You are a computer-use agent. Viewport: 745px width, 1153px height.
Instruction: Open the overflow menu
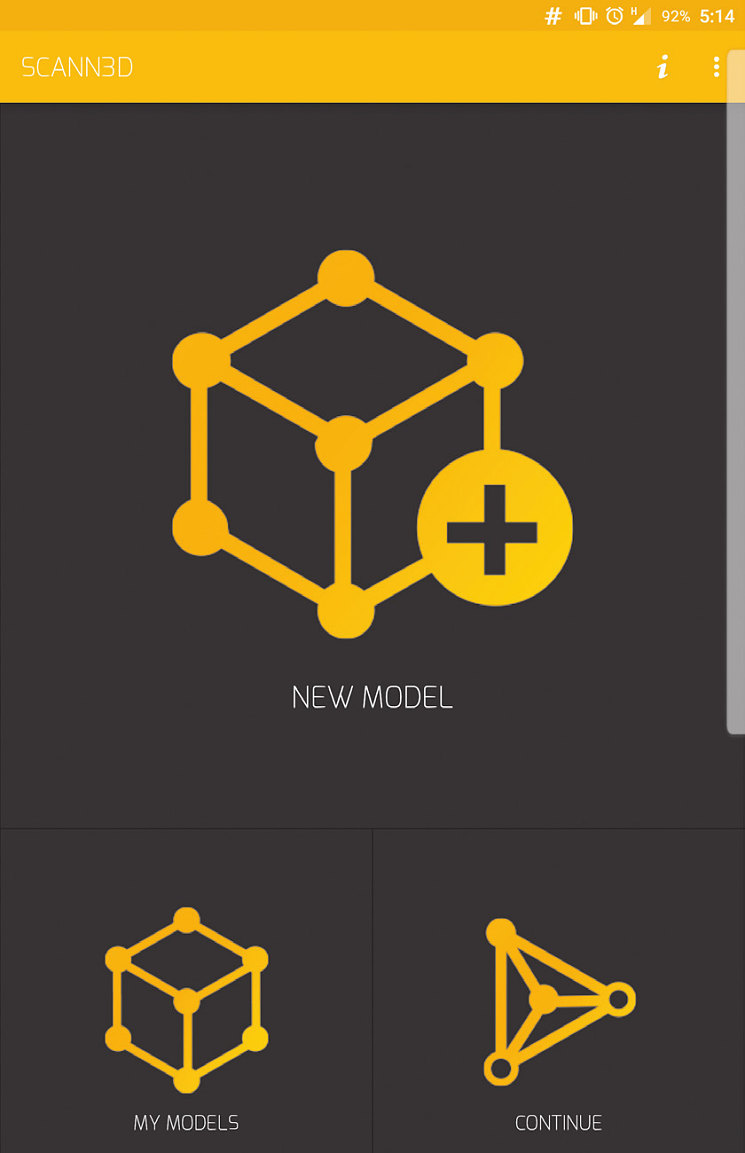point(716,67)
